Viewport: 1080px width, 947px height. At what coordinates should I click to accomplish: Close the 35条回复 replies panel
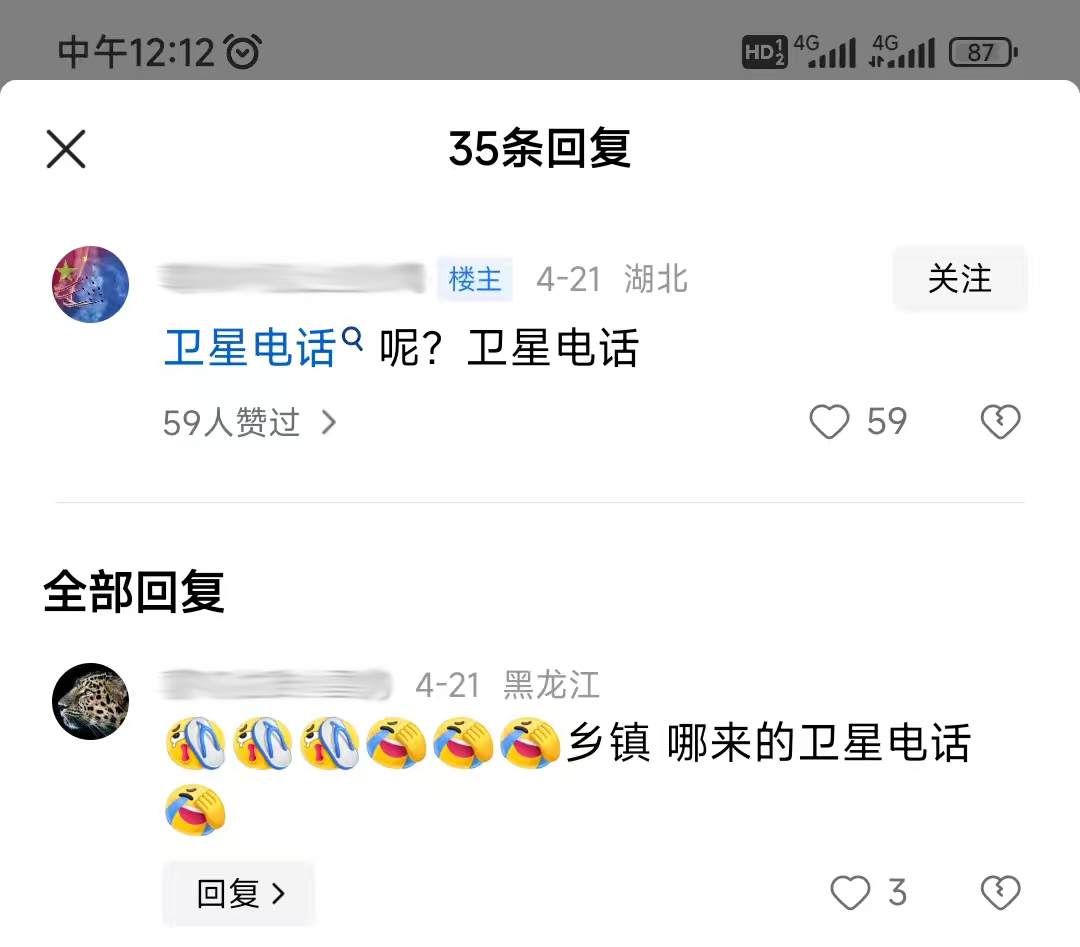(x=66, y=150)
